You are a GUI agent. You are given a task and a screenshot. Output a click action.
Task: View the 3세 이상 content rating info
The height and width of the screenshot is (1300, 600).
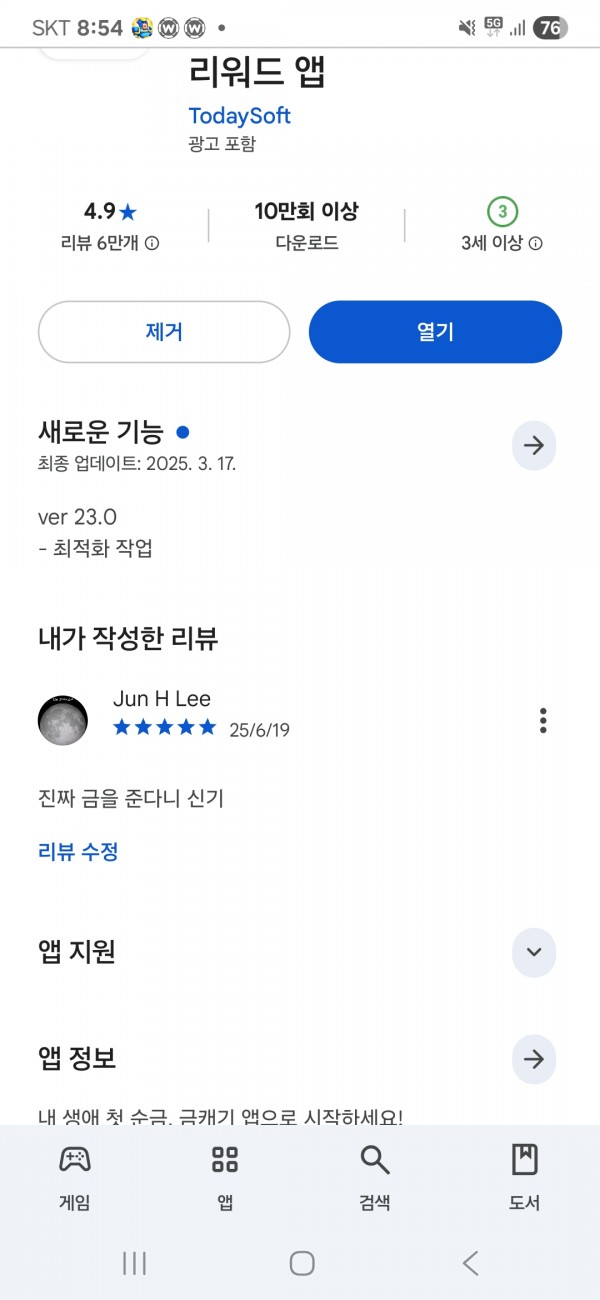pyautogui.click(x=503, y=226)
